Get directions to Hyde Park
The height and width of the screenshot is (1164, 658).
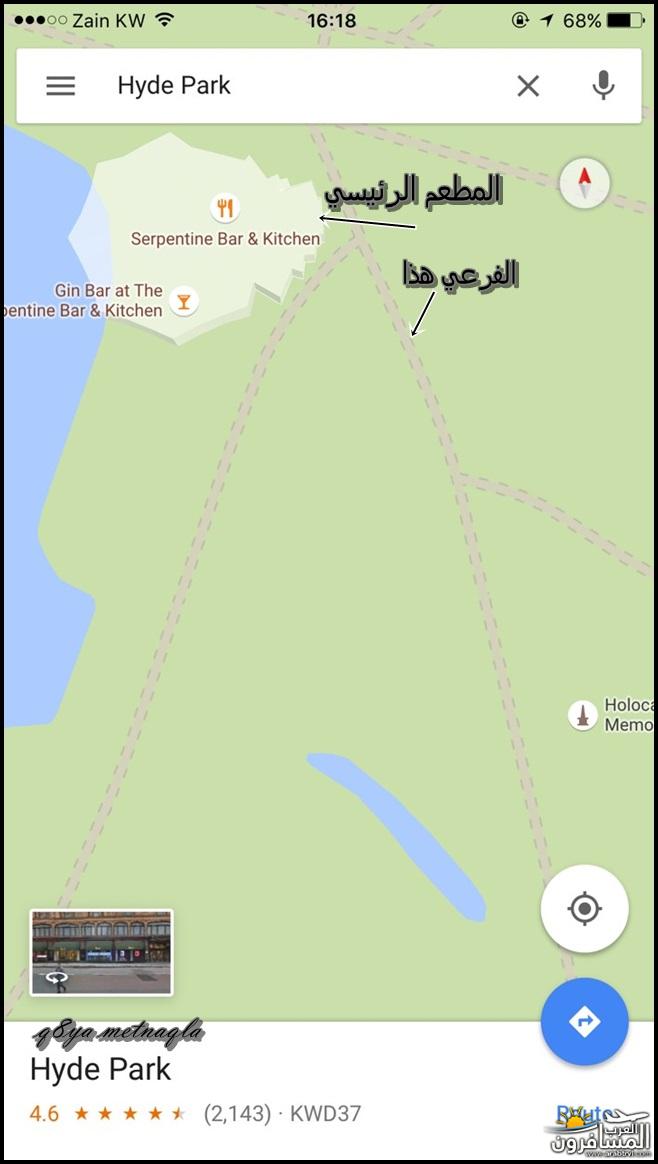584,1021
